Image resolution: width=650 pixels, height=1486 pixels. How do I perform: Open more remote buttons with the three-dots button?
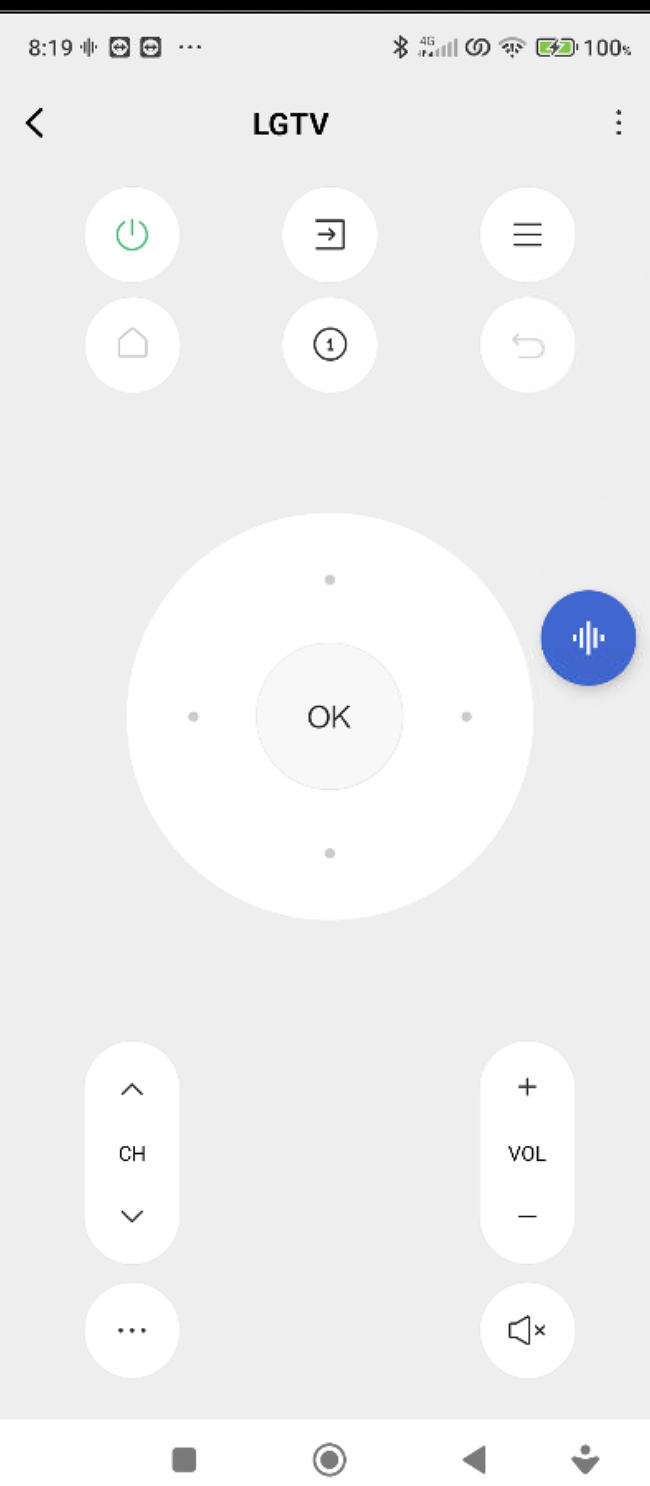[x=132, y=1330]
